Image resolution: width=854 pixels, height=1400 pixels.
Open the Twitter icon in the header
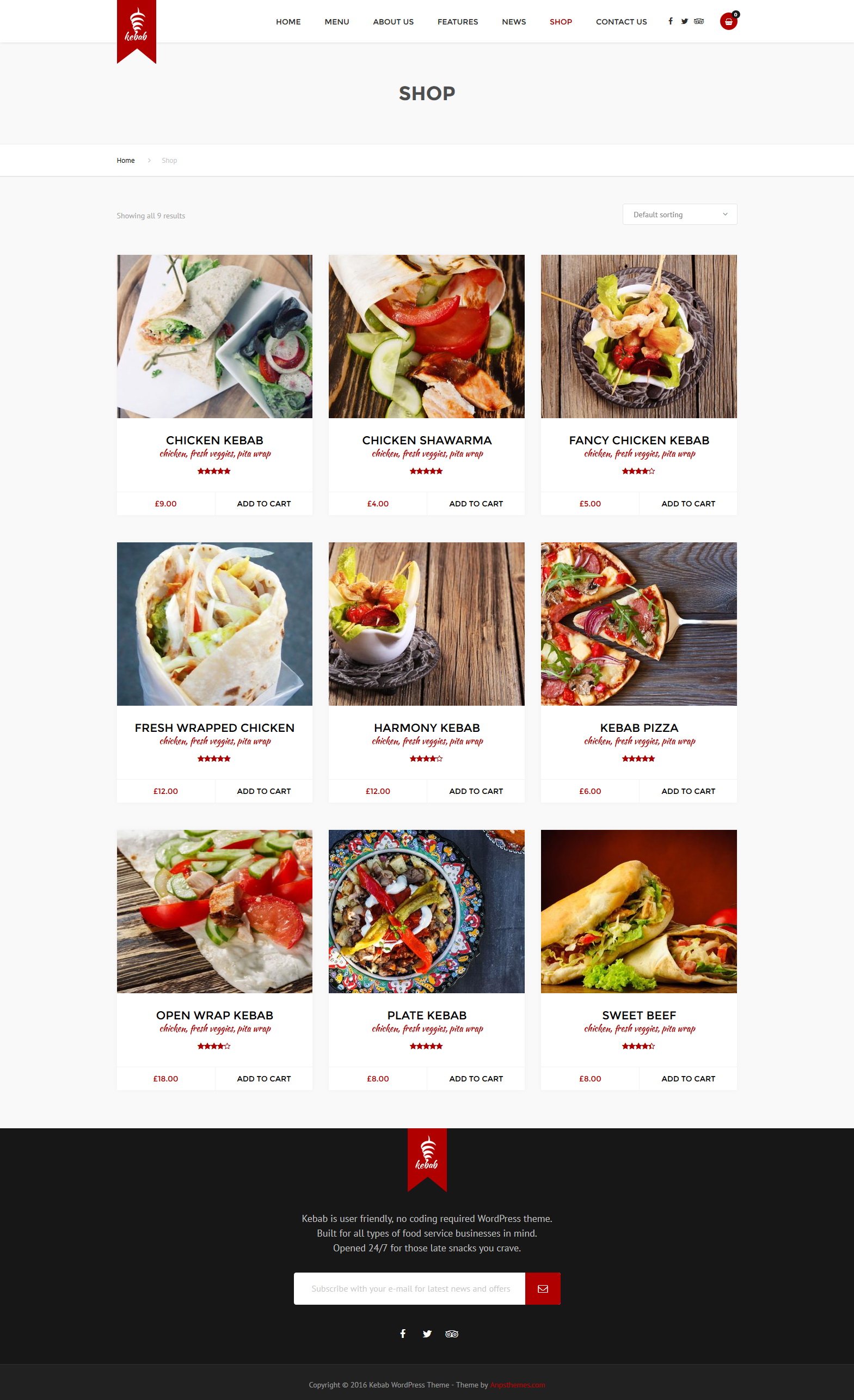[685, 21]
